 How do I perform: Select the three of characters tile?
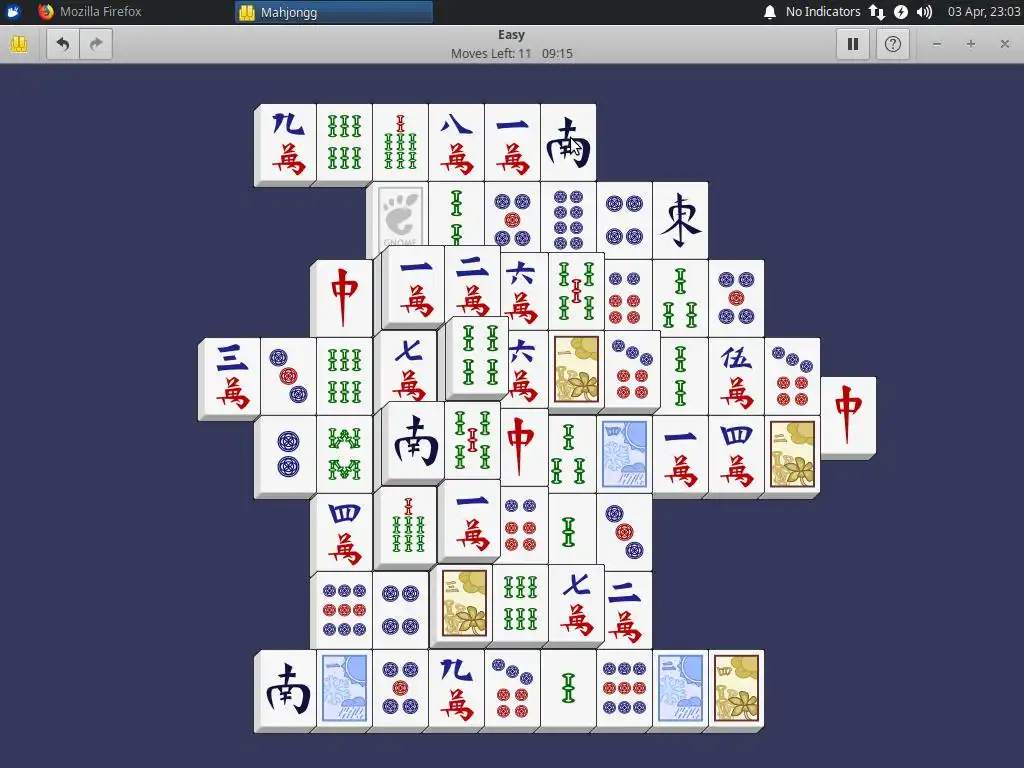click(231, 376)
